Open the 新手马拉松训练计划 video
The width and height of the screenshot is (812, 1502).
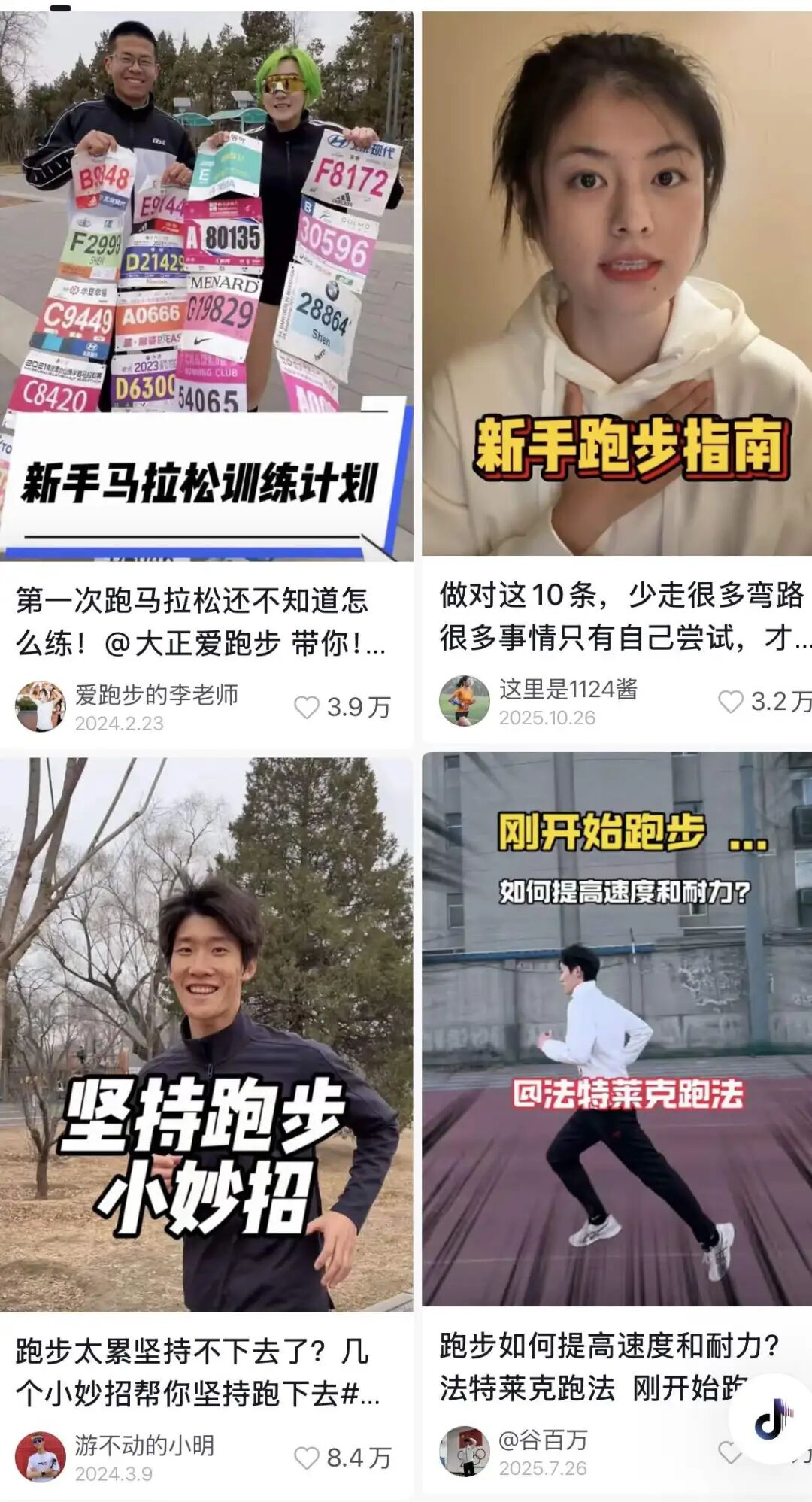(206, 286)
